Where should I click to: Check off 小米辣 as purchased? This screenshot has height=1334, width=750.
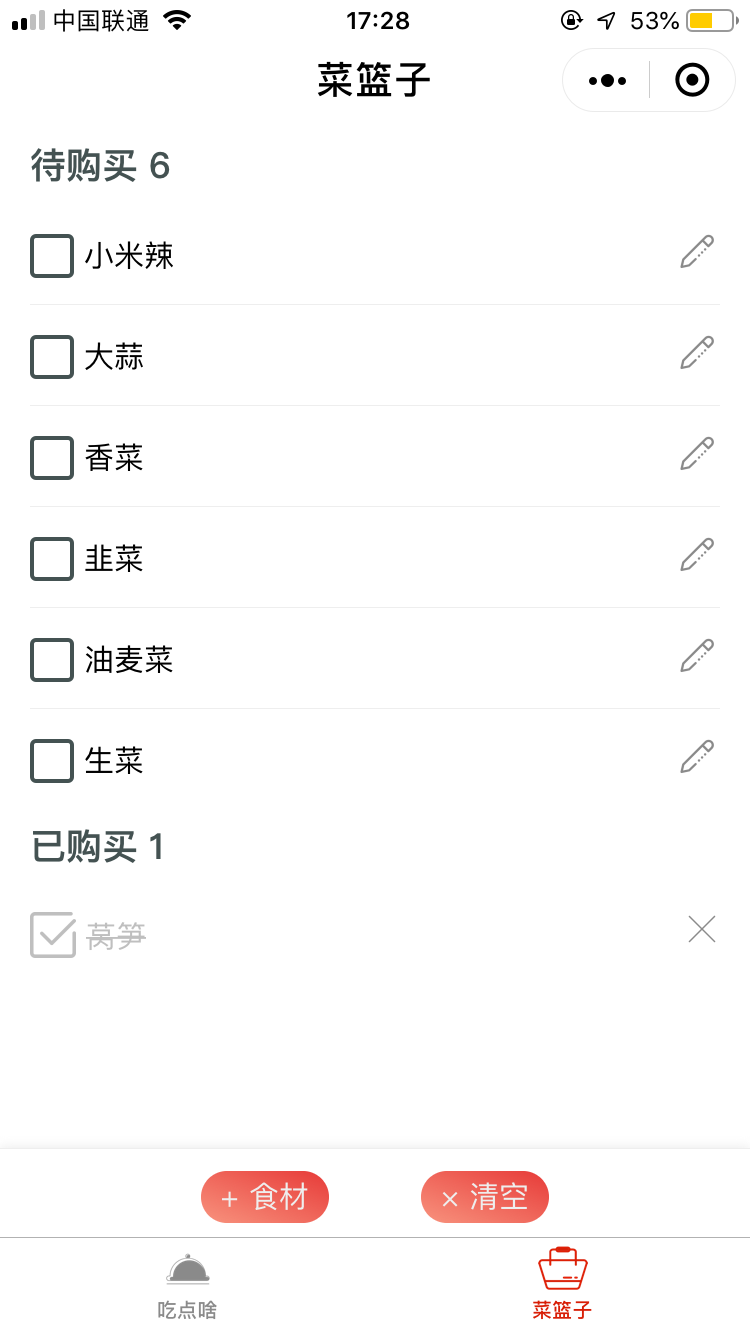coord(52,256)
